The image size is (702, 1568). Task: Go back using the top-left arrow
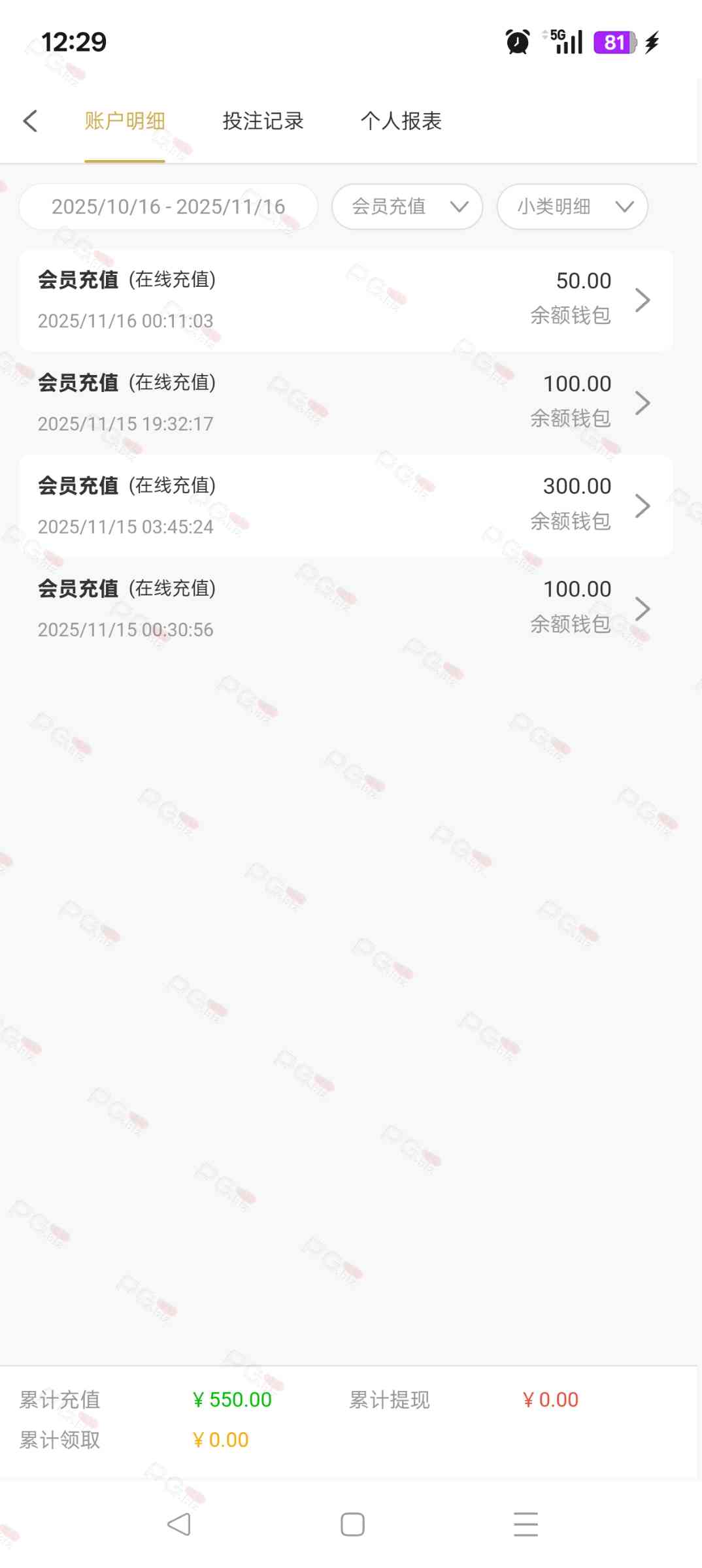click(x=30, y=121)
